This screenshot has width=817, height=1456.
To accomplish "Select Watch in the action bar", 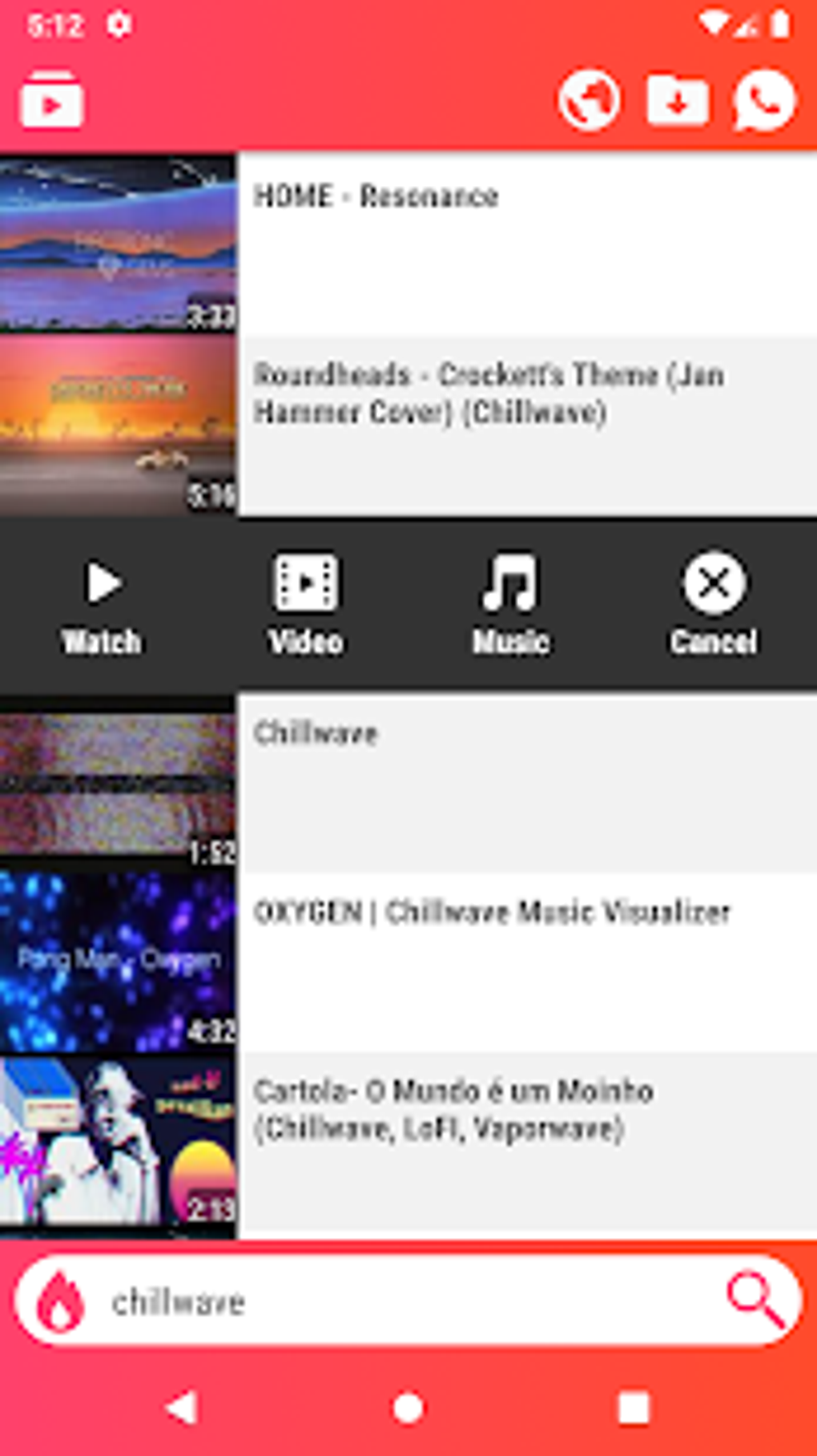I will pyautogui.click(x=102, y=607).
